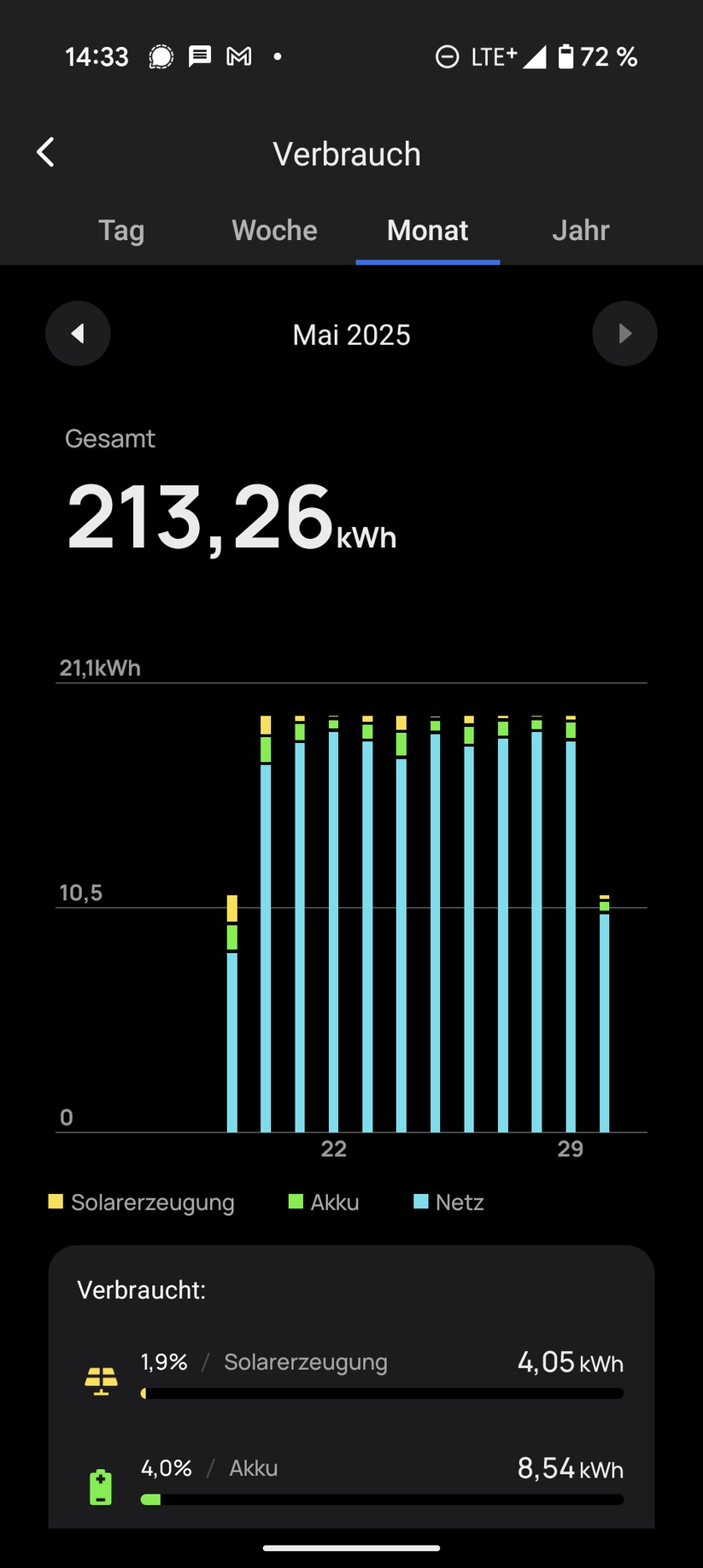This screenshot has height=1568, width=703.
Task: Go to the previous month before Mai 2025
Action: pyautogui.click(x=78, y=334)
